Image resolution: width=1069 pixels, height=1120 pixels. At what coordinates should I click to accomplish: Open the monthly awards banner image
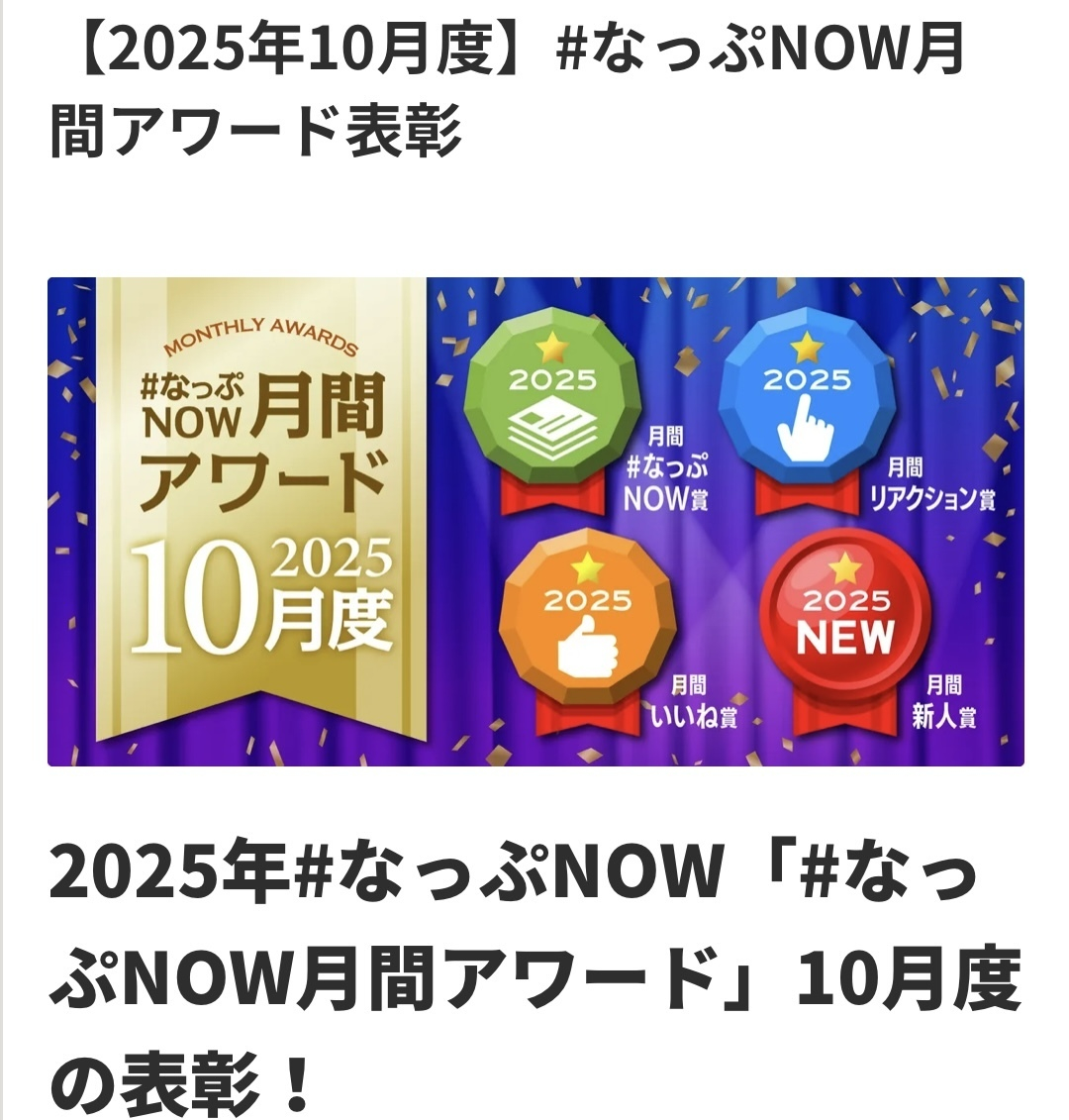pos(535,522)
